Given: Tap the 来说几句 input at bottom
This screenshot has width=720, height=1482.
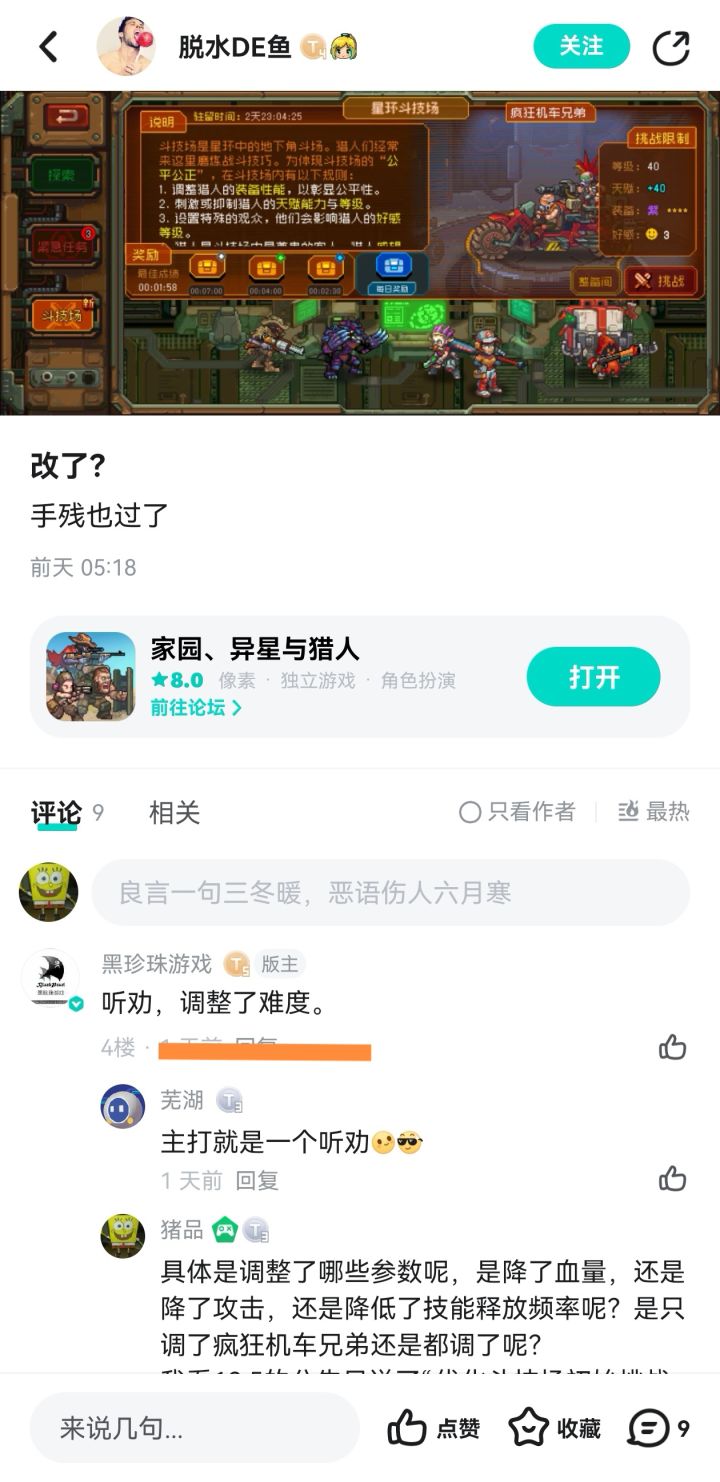Looking at the screenshot, I should 194,1428.
